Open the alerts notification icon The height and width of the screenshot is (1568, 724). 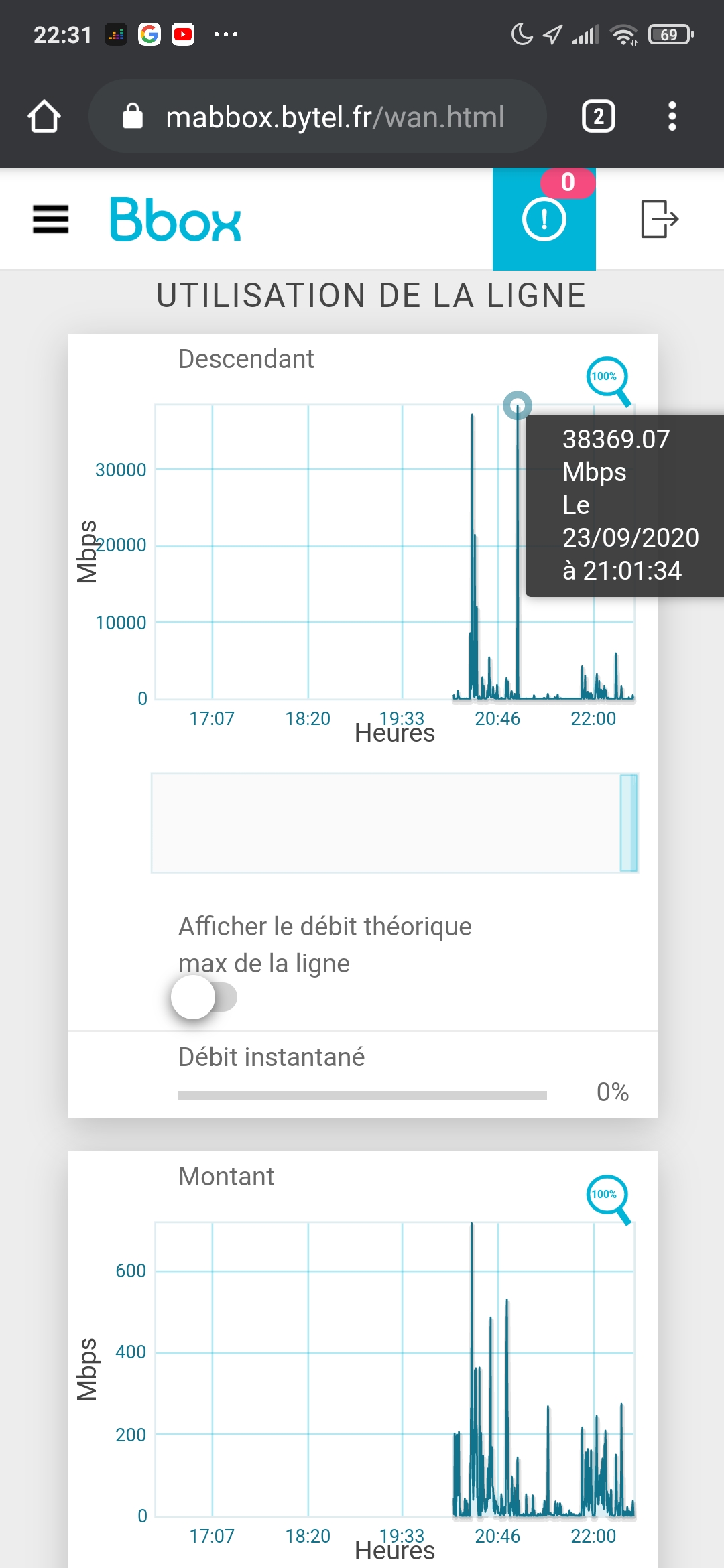(x=544, y=219)
